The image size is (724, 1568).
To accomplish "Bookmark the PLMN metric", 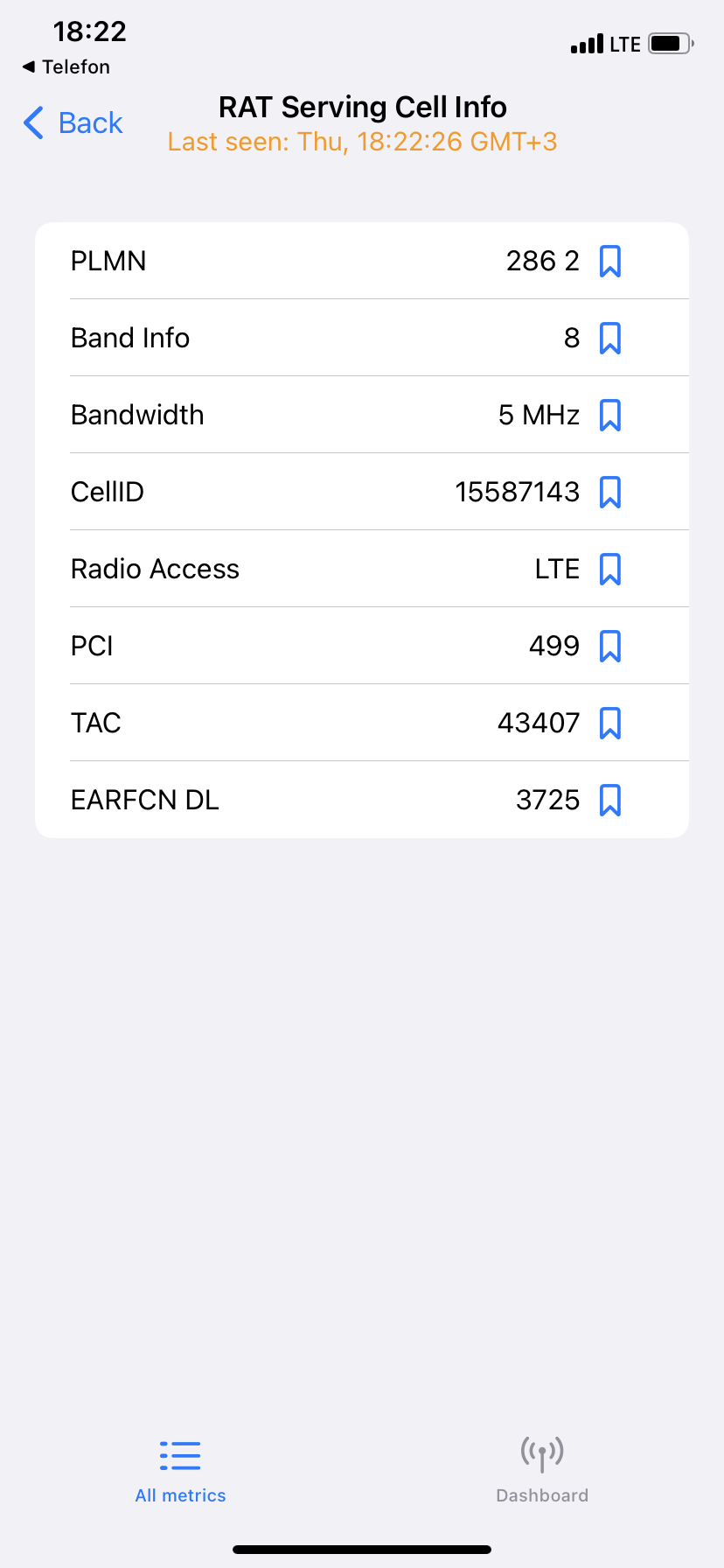I will pos(609,261).
